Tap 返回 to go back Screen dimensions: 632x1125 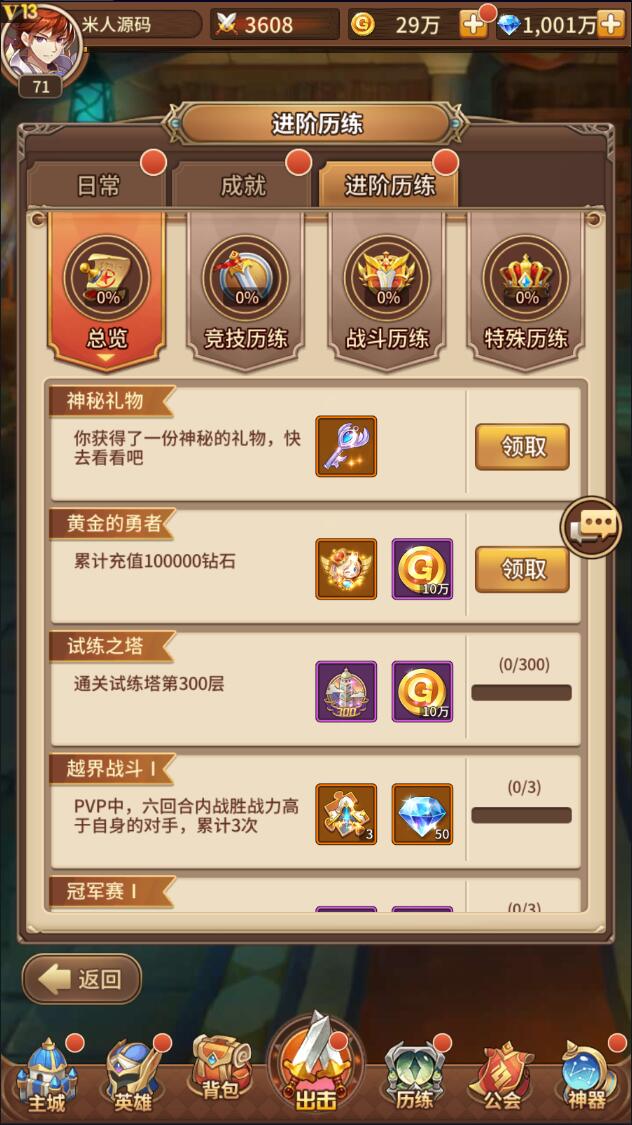pyautogui.click(x=82, y=979)
